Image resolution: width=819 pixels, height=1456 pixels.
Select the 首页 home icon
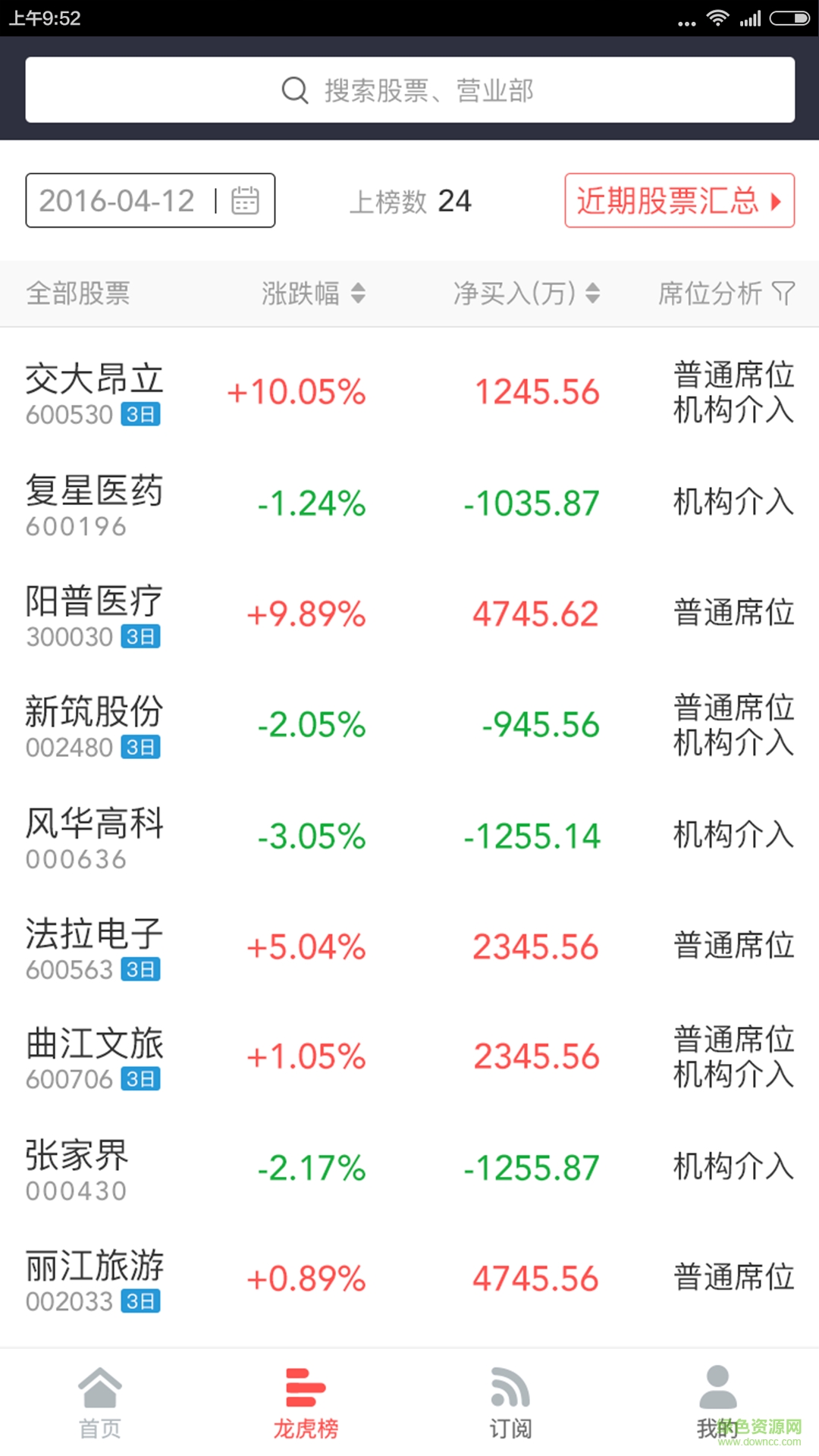click(x=99, y=1388)
